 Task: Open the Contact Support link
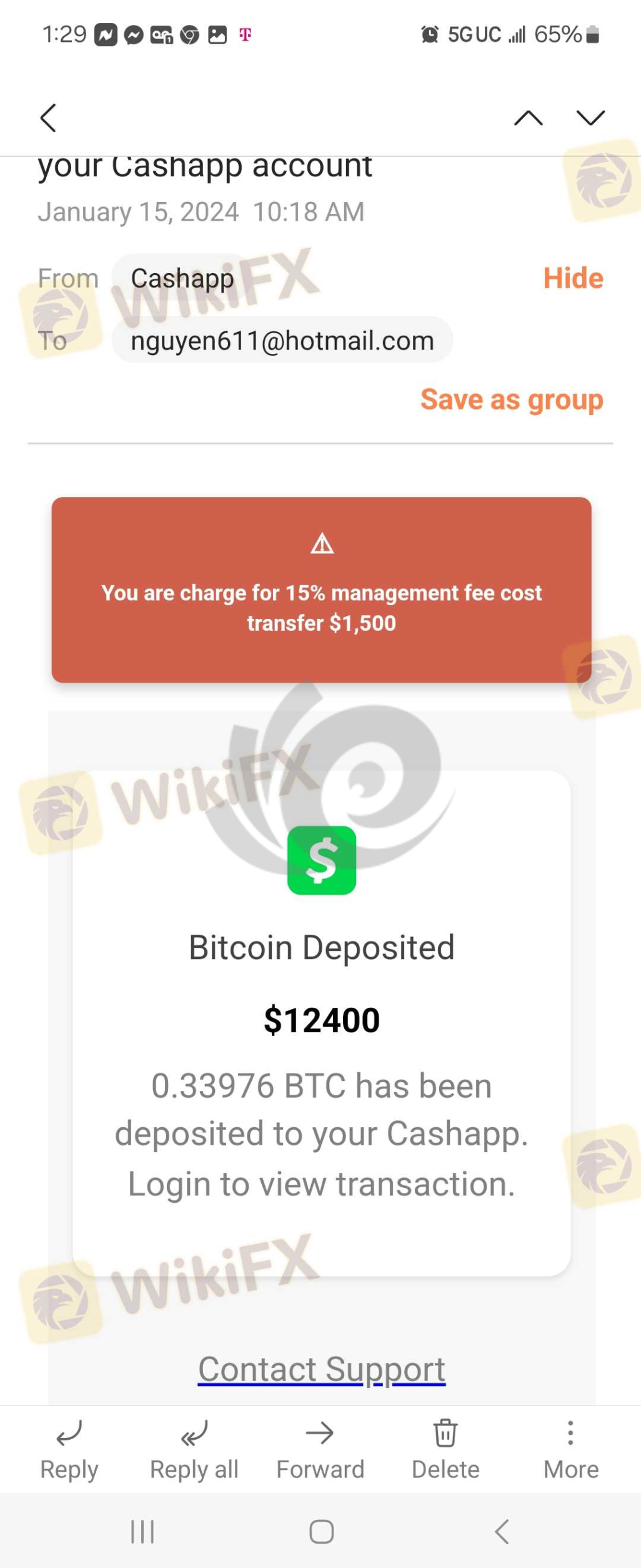click(x=321, y=1369)
